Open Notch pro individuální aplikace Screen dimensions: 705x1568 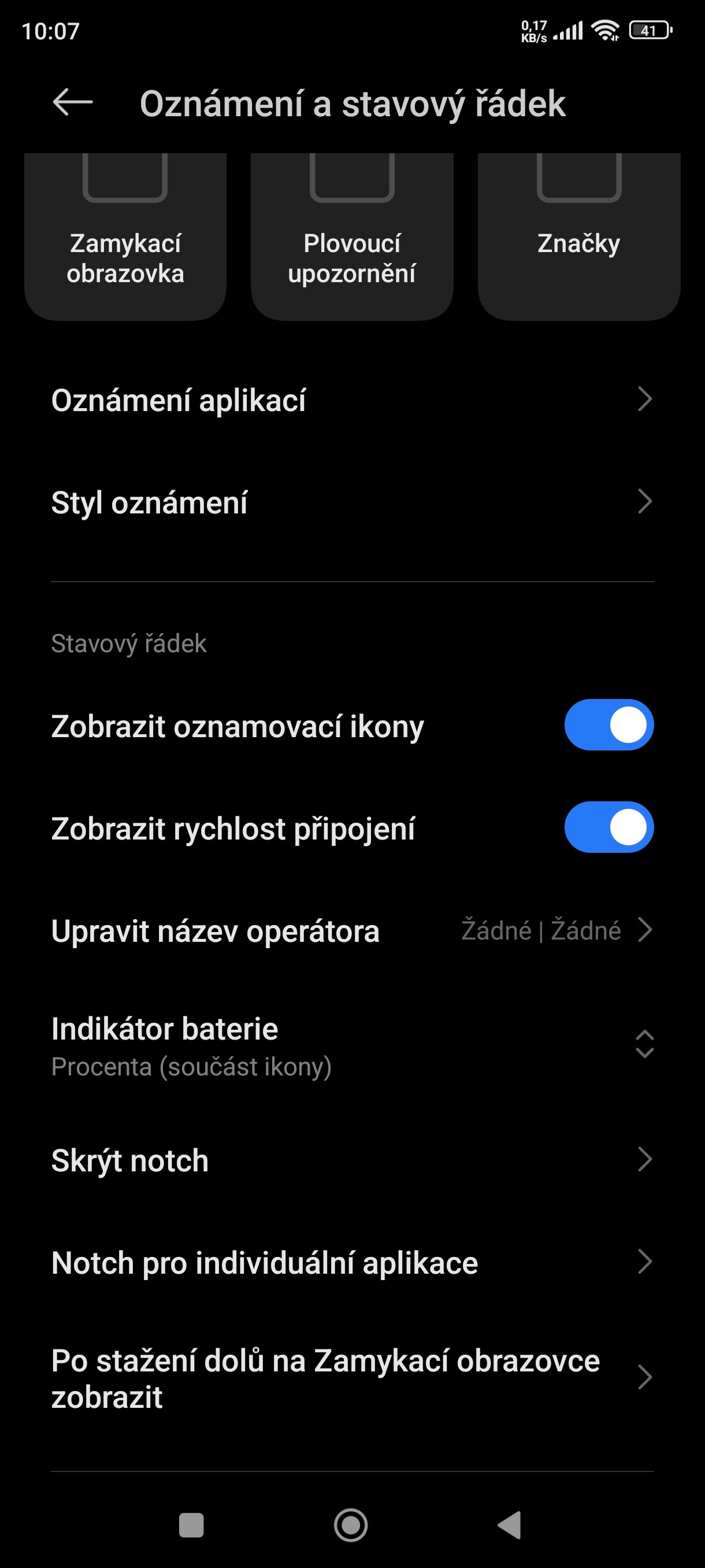351,1262
